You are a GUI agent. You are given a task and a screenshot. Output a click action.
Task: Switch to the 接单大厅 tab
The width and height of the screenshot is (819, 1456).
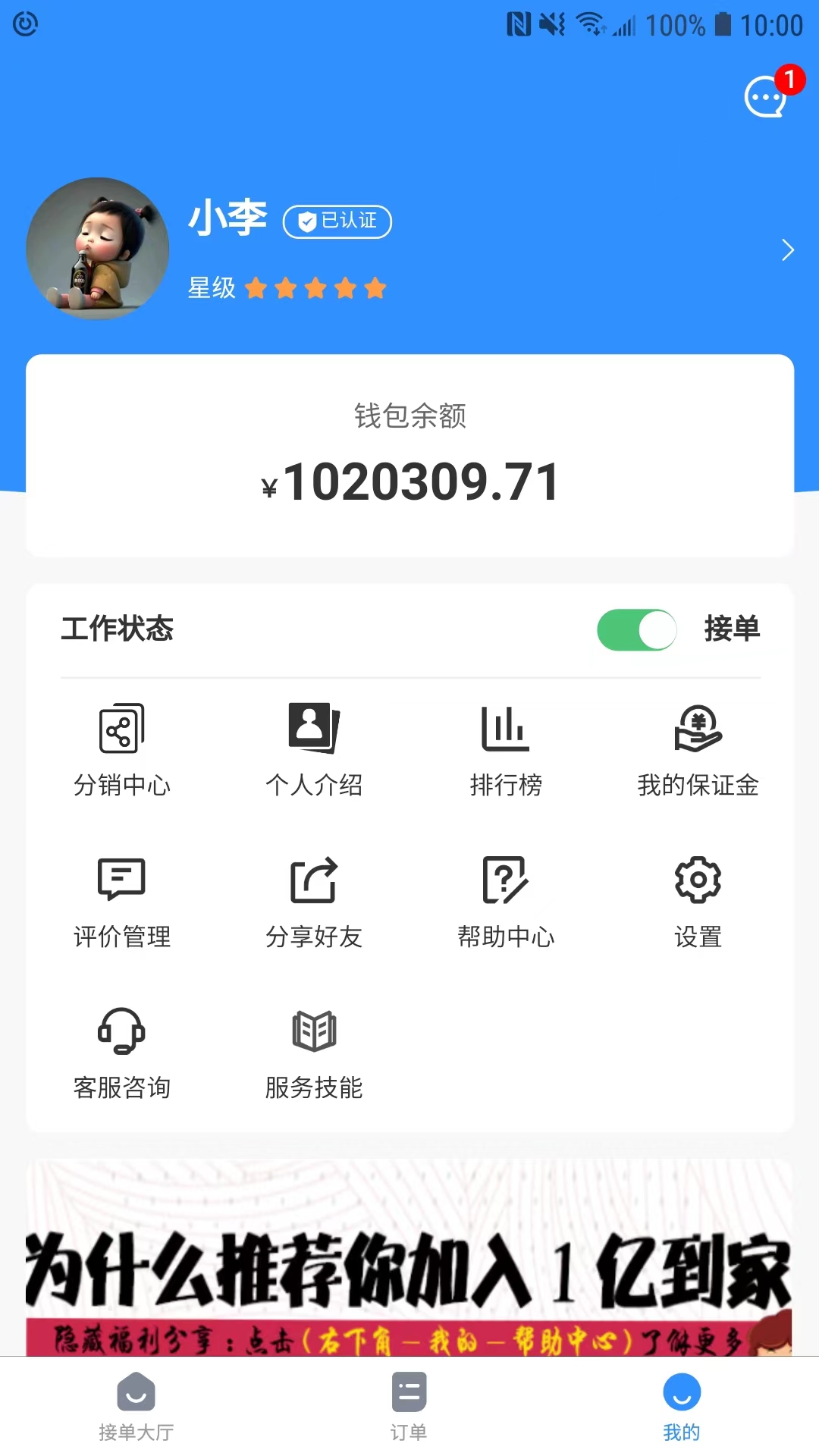(x=136, y=1407)
